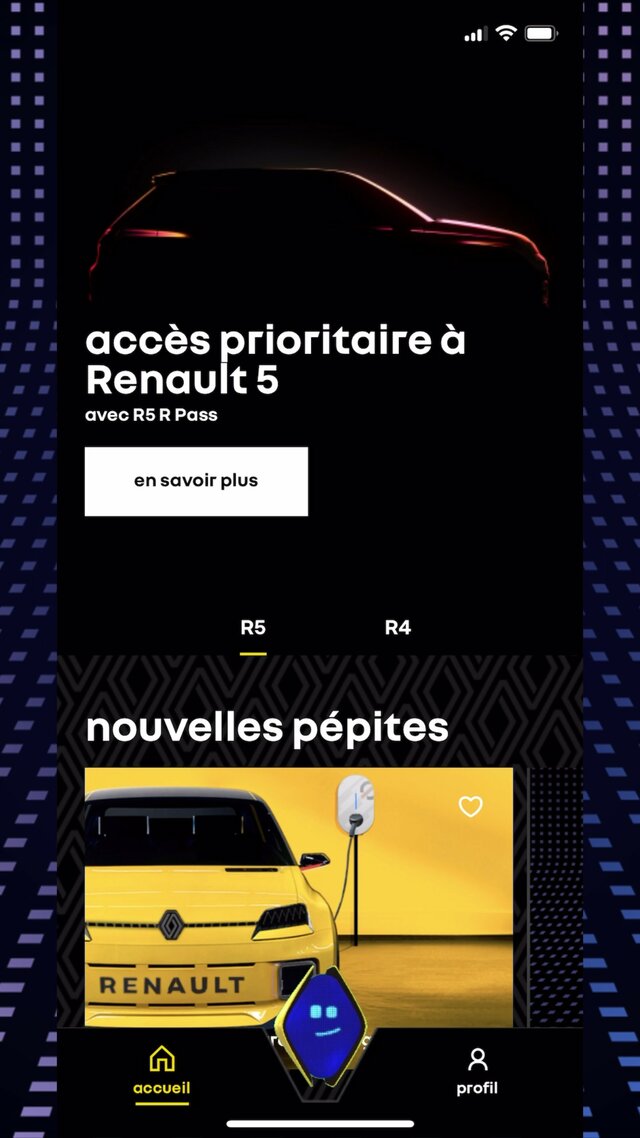Screen dimensions: 640x1138
Task: Open the profil tab
Action: tap(477, 1070)
